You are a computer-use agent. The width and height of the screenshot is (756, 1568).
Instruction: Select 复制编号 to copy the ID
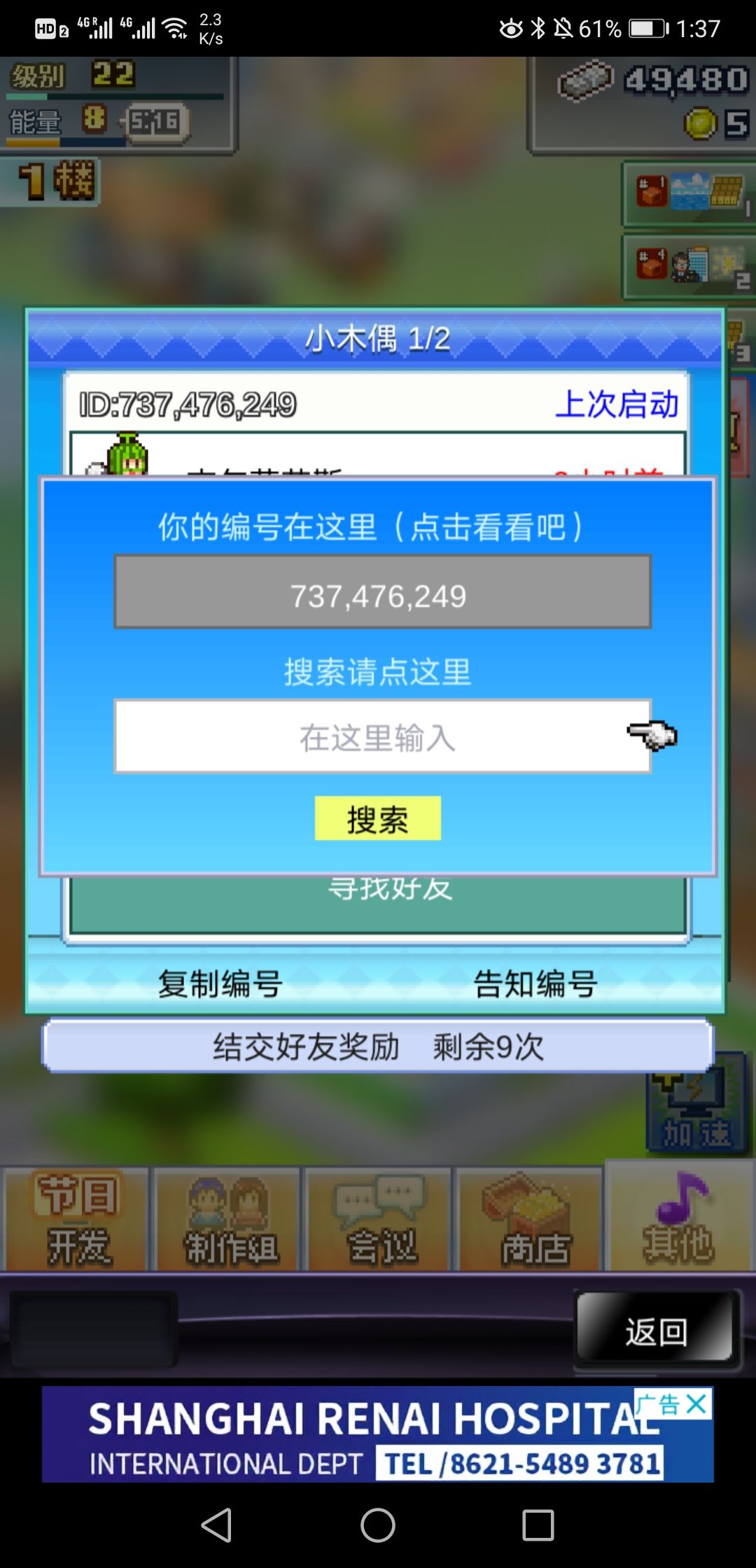tap(220, 983)
